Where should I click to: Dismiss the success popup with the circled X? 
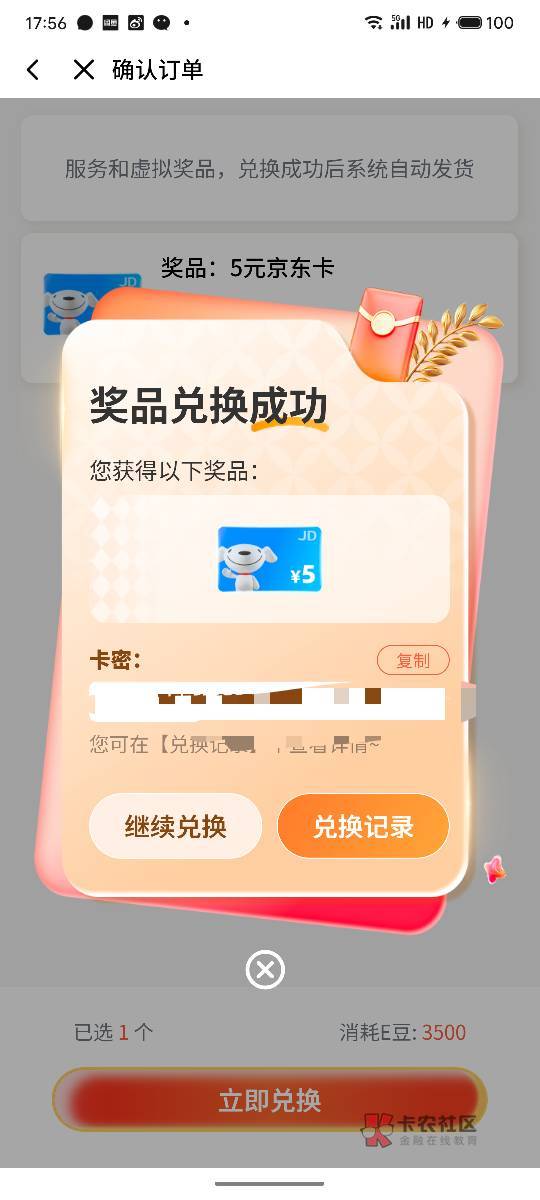pos(265,969)
